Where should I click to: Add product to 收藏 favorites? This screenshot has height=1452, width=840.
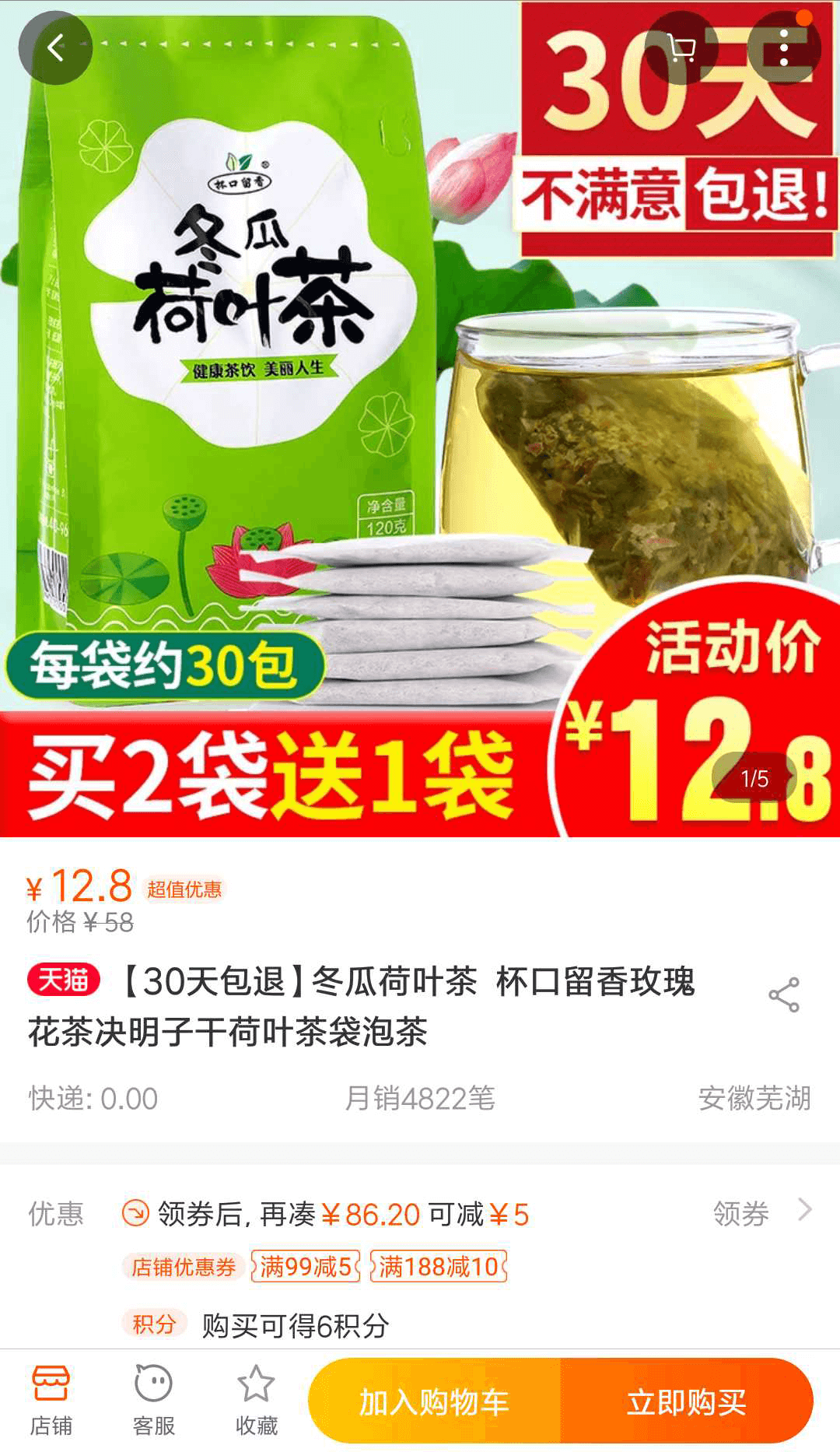[256, 1401]
